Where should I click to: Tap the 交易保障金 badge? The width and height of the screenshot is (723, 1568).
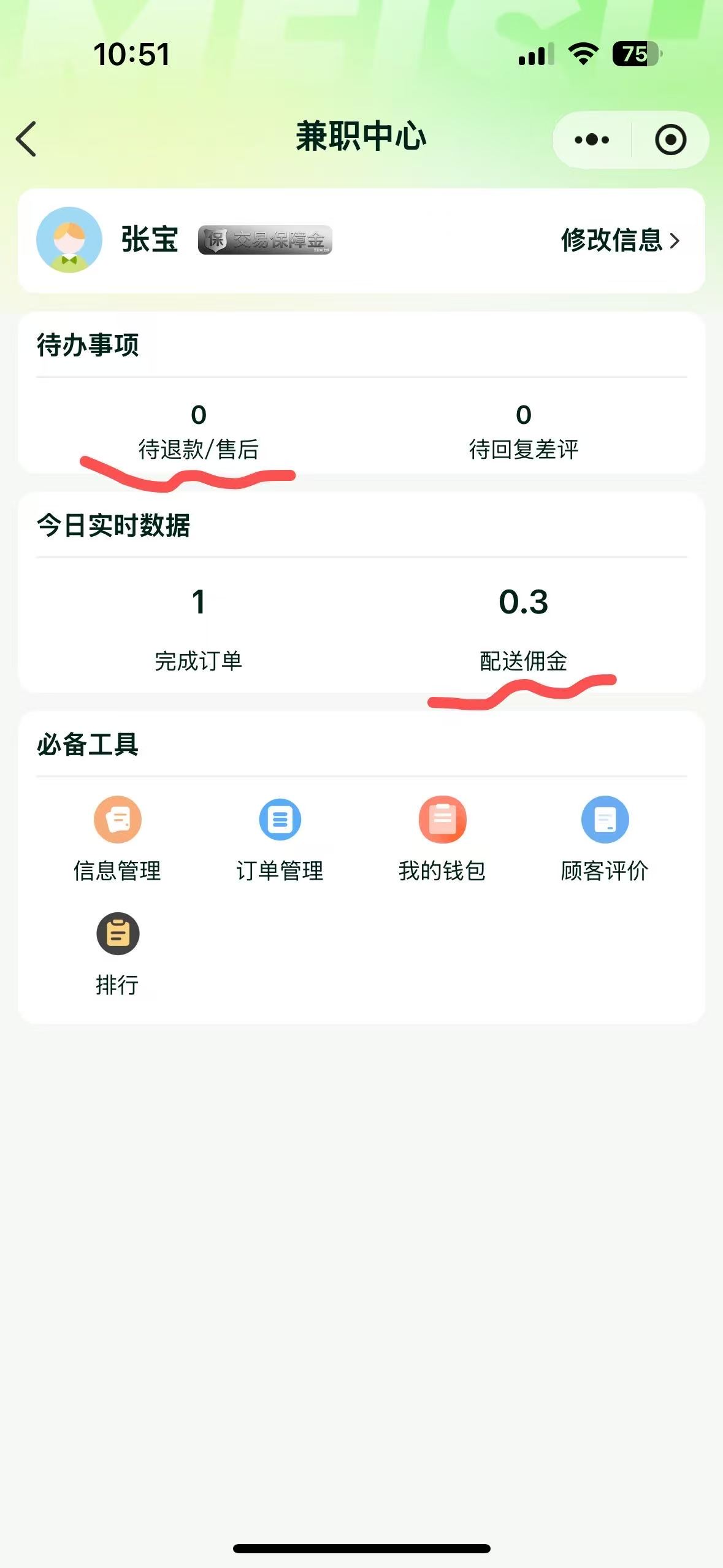(265, 240)
